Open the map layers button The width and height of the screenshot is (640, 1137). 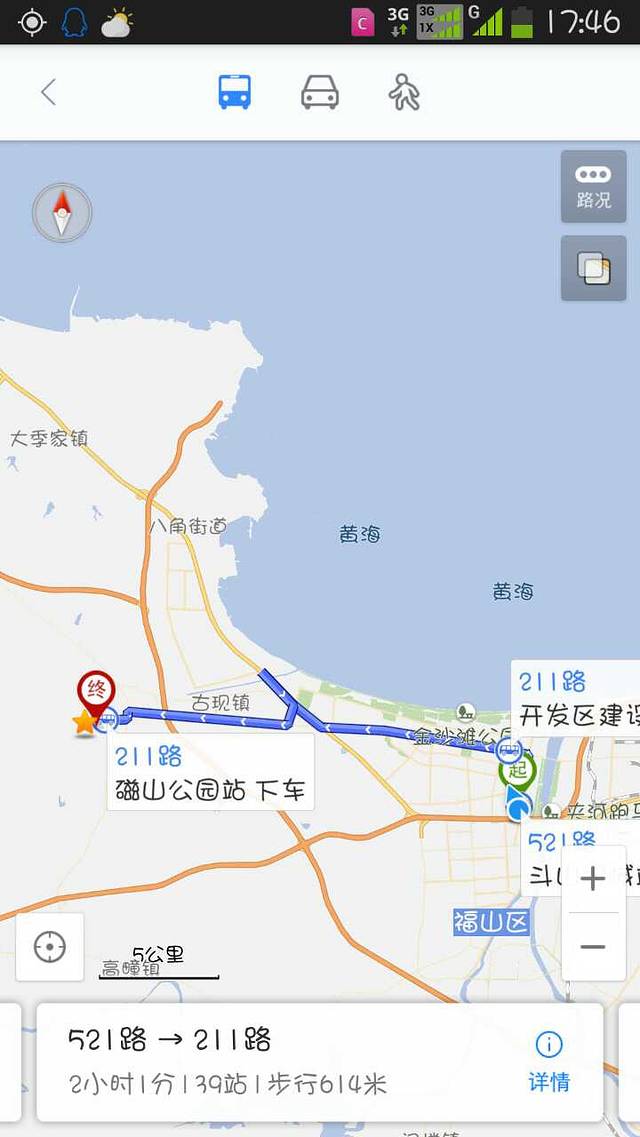[593, 268]
